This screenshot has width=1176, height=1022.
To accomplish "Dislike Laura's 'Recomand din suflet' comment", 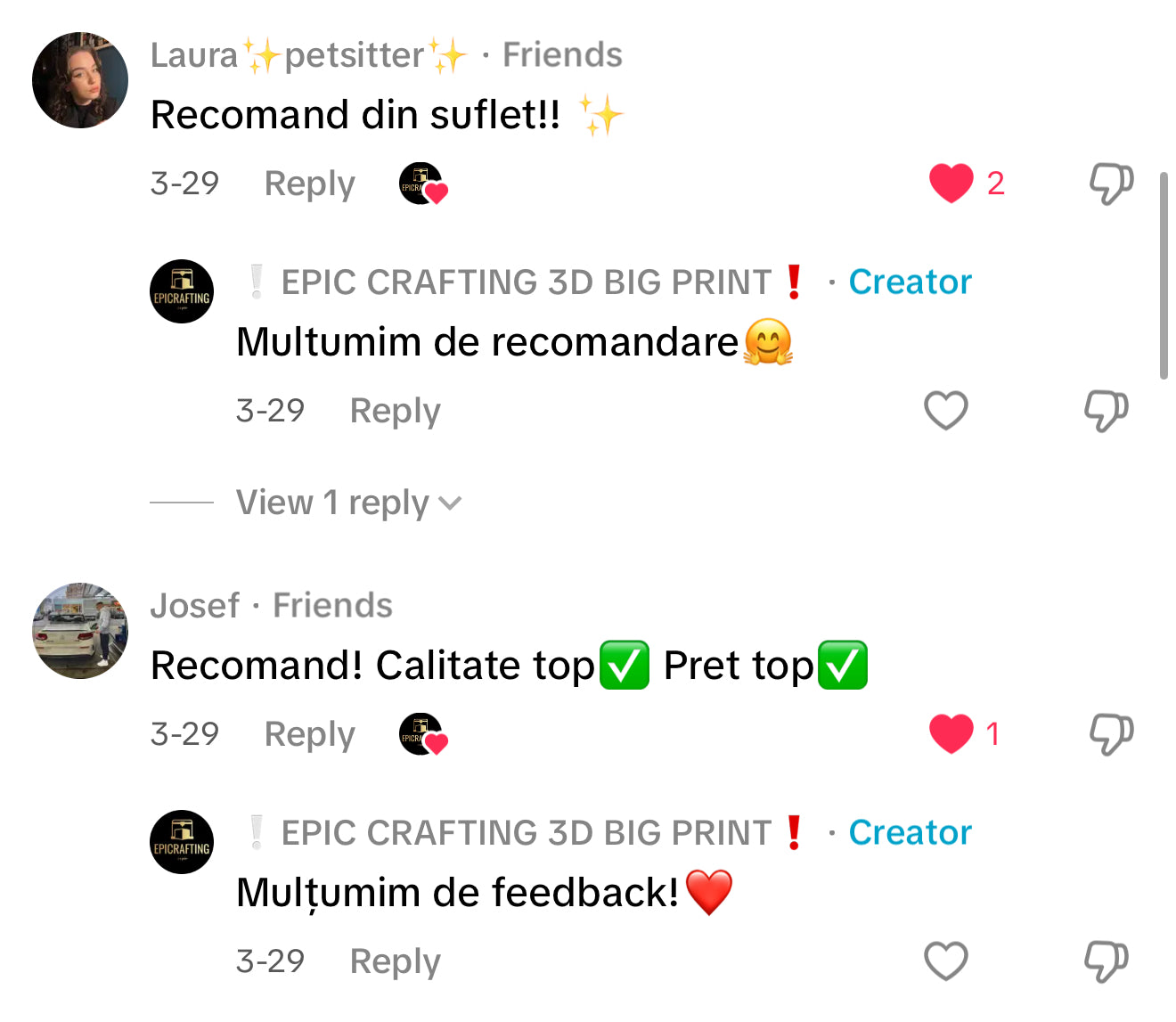I will (1111, 184).
